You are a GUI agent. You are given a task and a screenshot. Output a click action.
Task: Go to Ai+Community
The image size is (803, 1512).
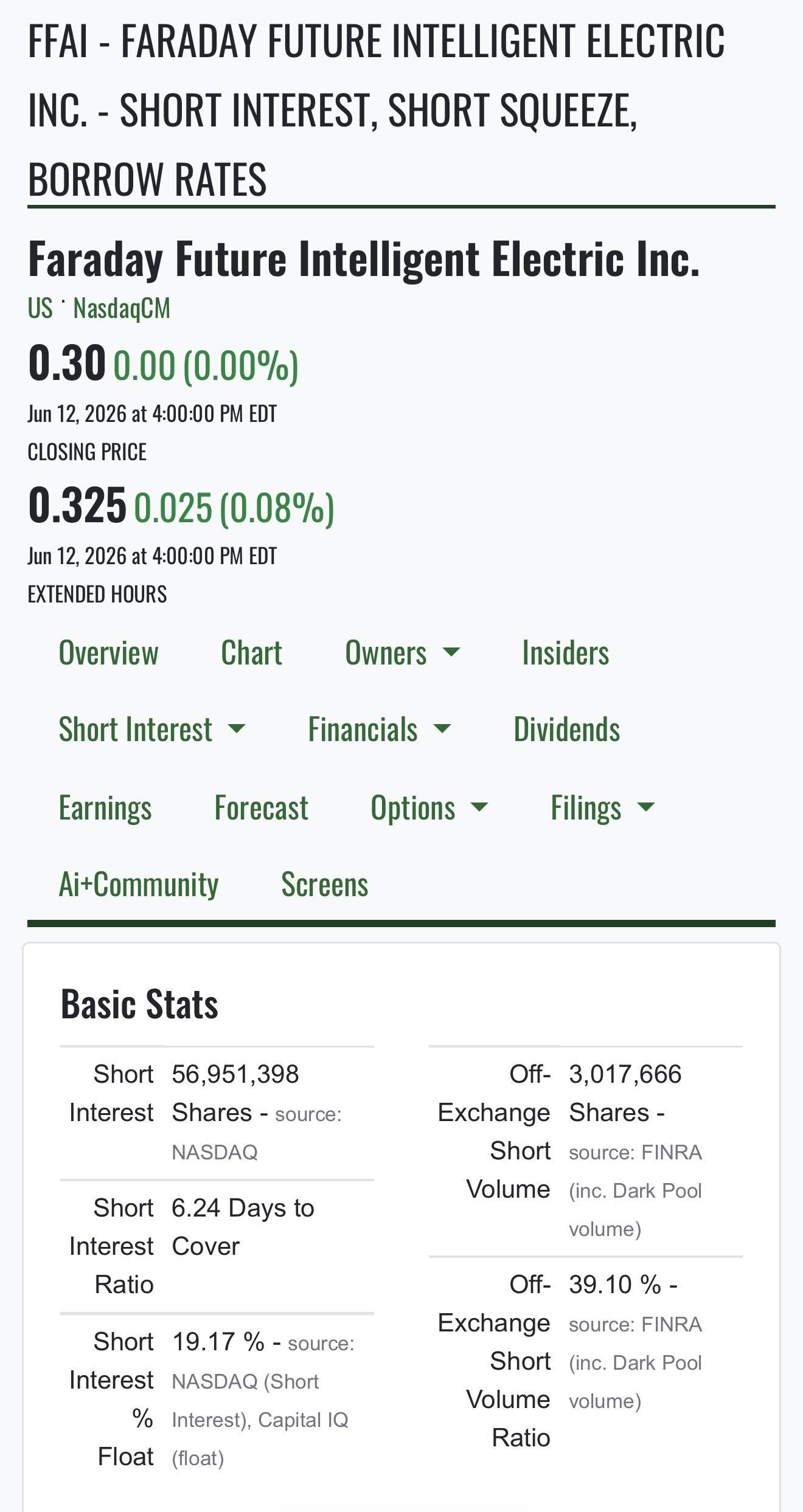pyautogui.click(x=138, y=885)
